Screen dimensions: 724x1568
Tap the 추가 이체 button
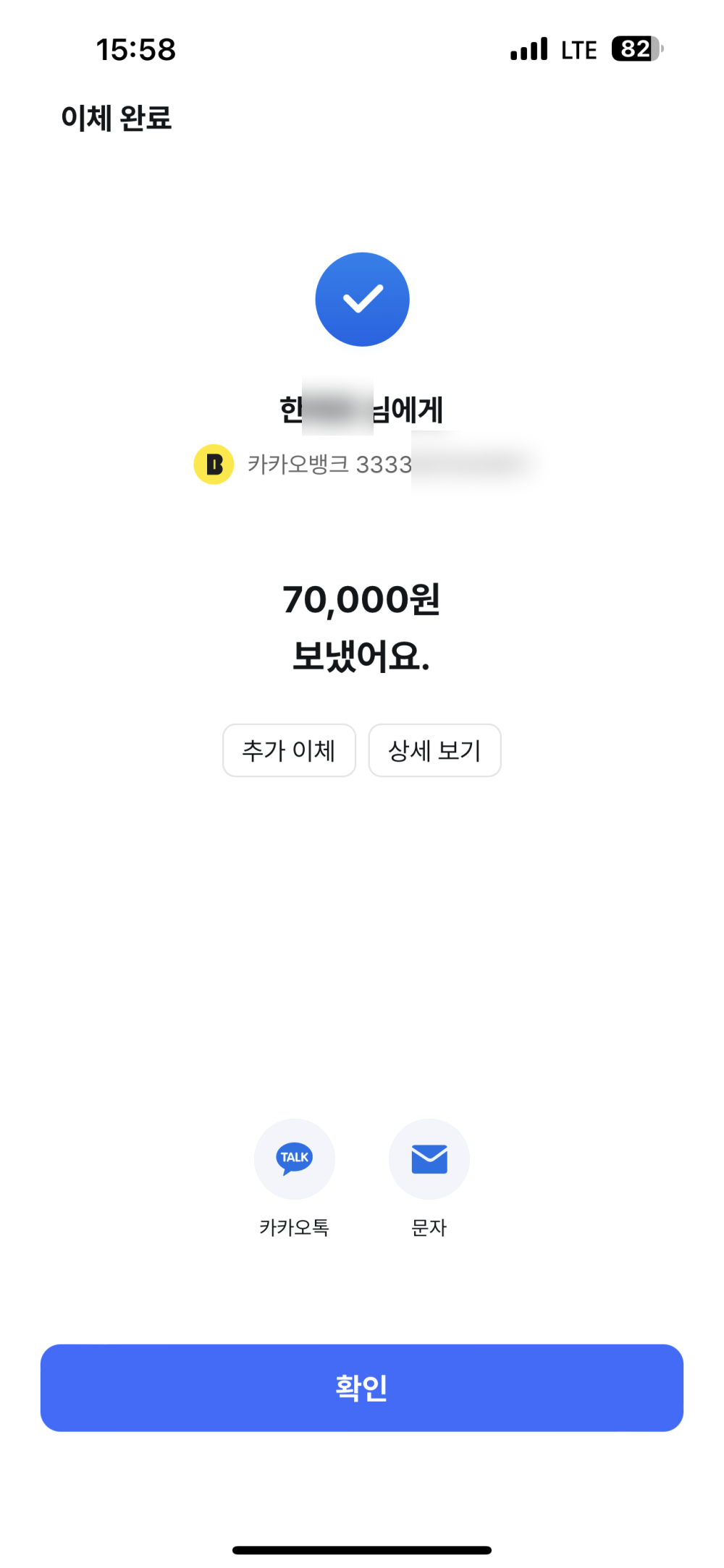click(x=289, y=750)
